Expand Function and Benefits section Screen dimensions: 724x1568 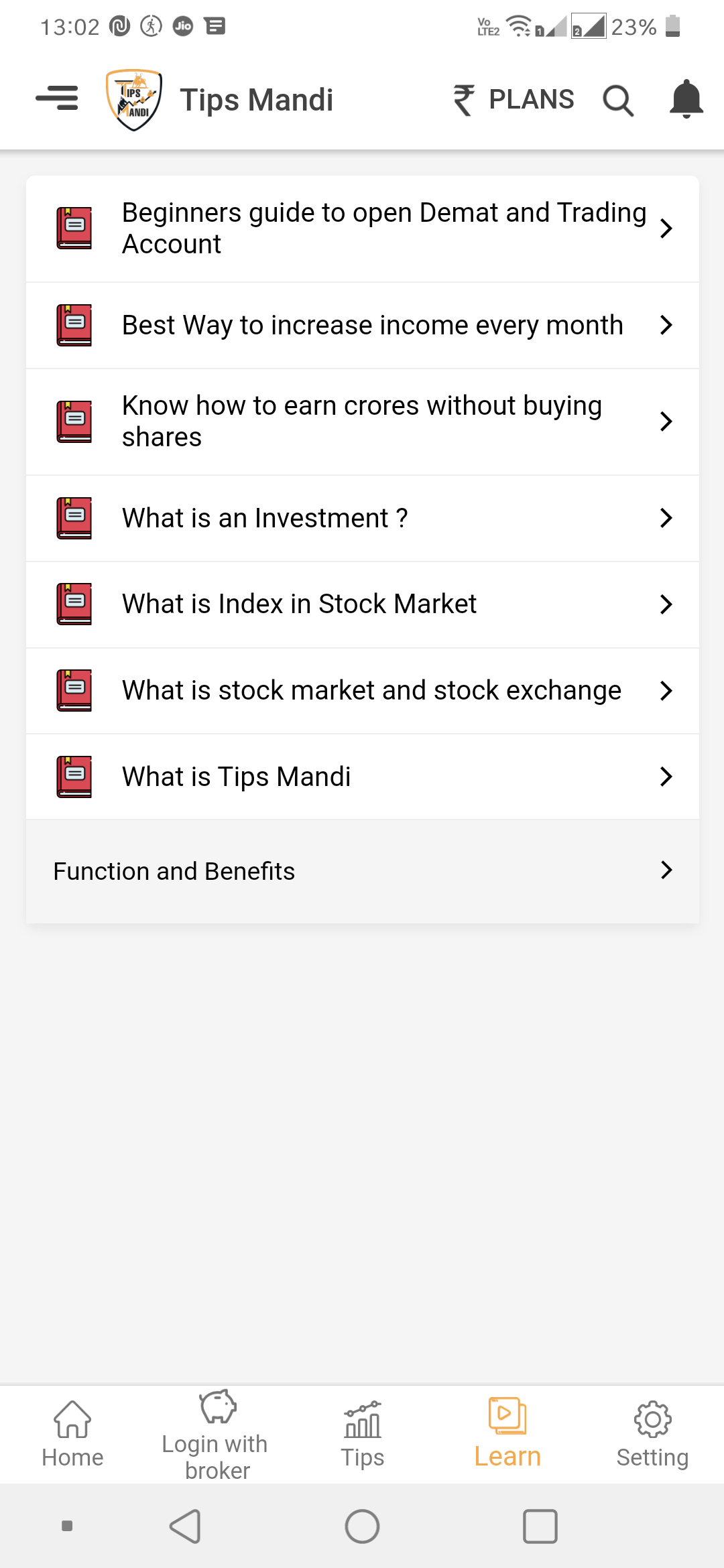(x=363, y=871)
